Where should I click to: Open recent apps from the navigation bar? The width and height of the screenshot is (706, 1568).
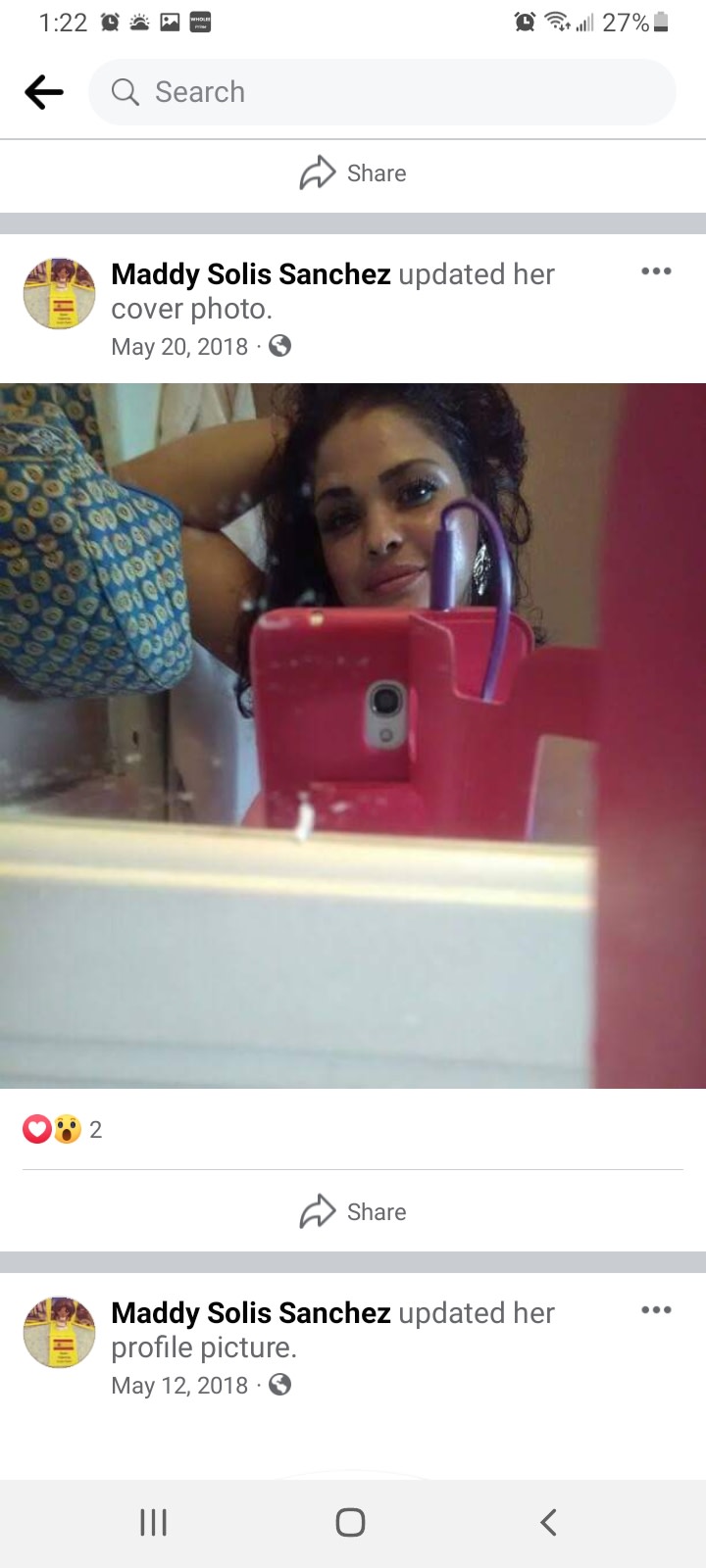pos(154,1522)
